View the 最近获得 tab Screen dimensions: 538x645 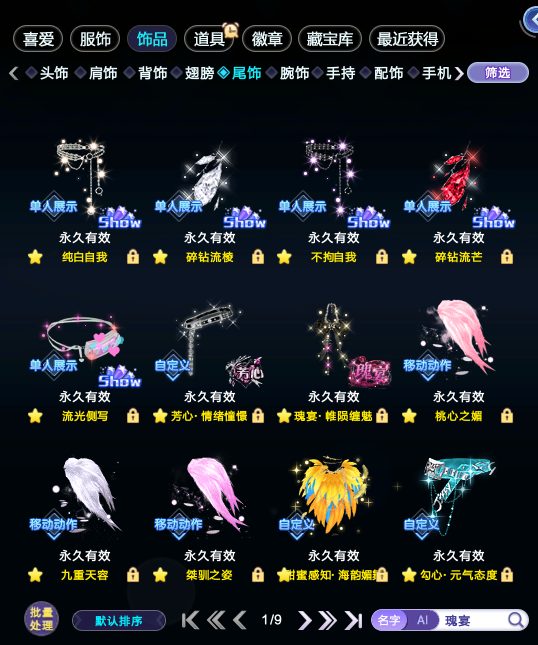click(x=407, y=39)
